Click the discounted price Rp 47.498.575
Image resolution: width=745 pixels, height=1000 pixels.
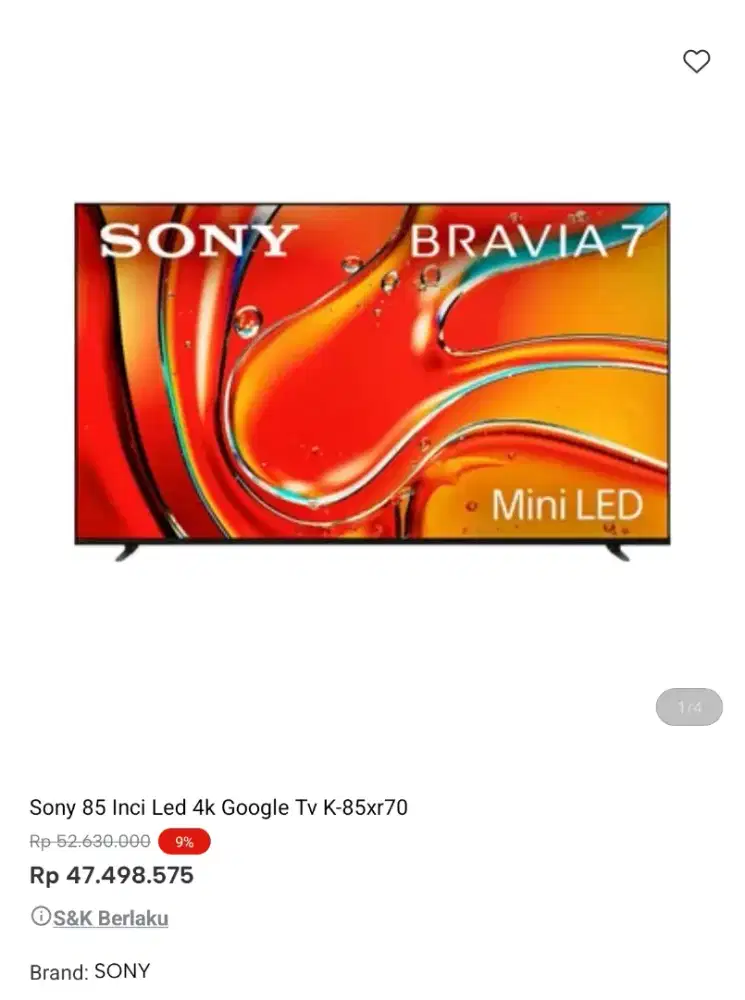click(x=112, y=875)
